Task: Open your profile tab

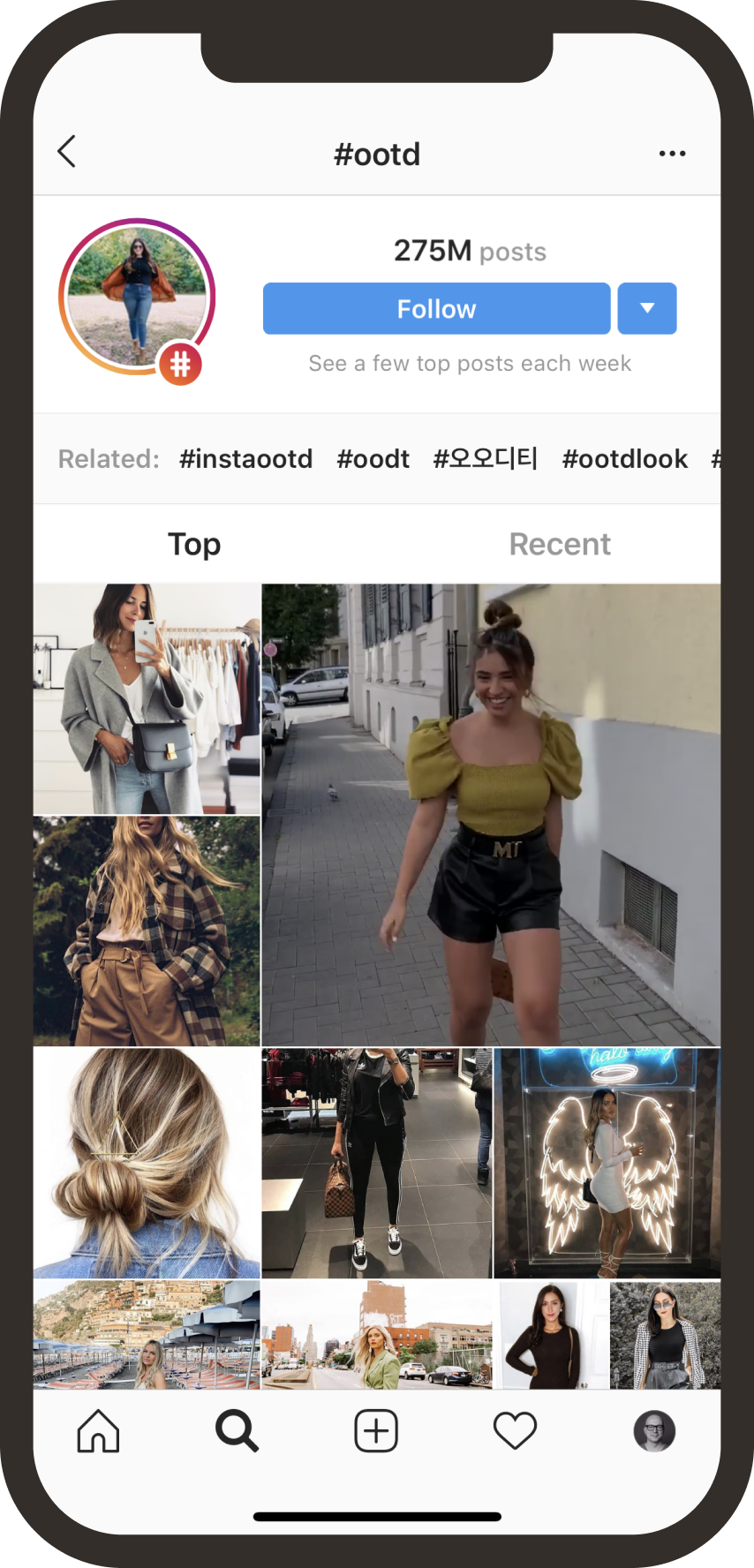Action: (x=654, y=1430)
